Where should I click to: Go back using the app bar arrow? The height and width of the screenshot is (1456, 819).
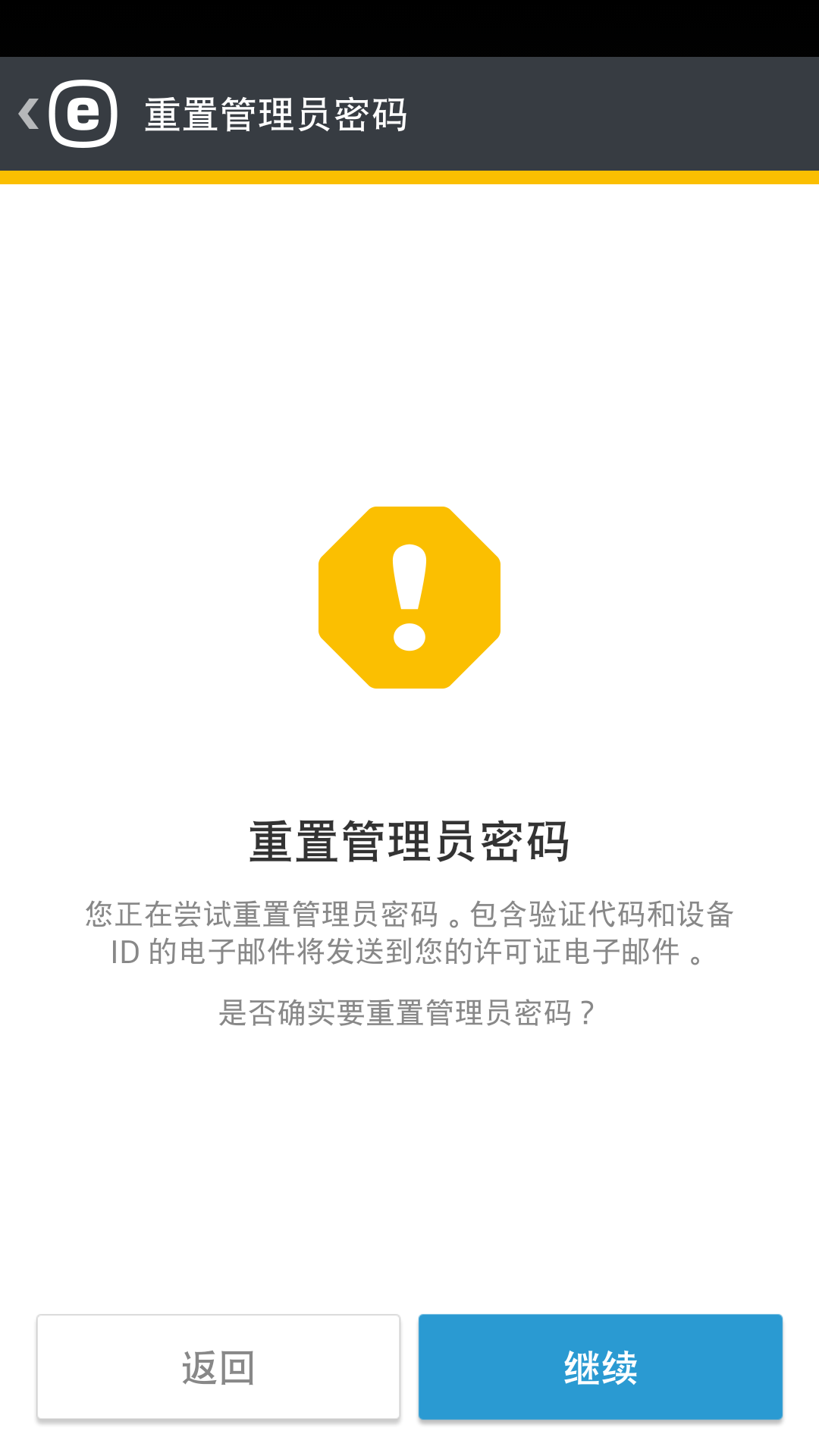30,114
